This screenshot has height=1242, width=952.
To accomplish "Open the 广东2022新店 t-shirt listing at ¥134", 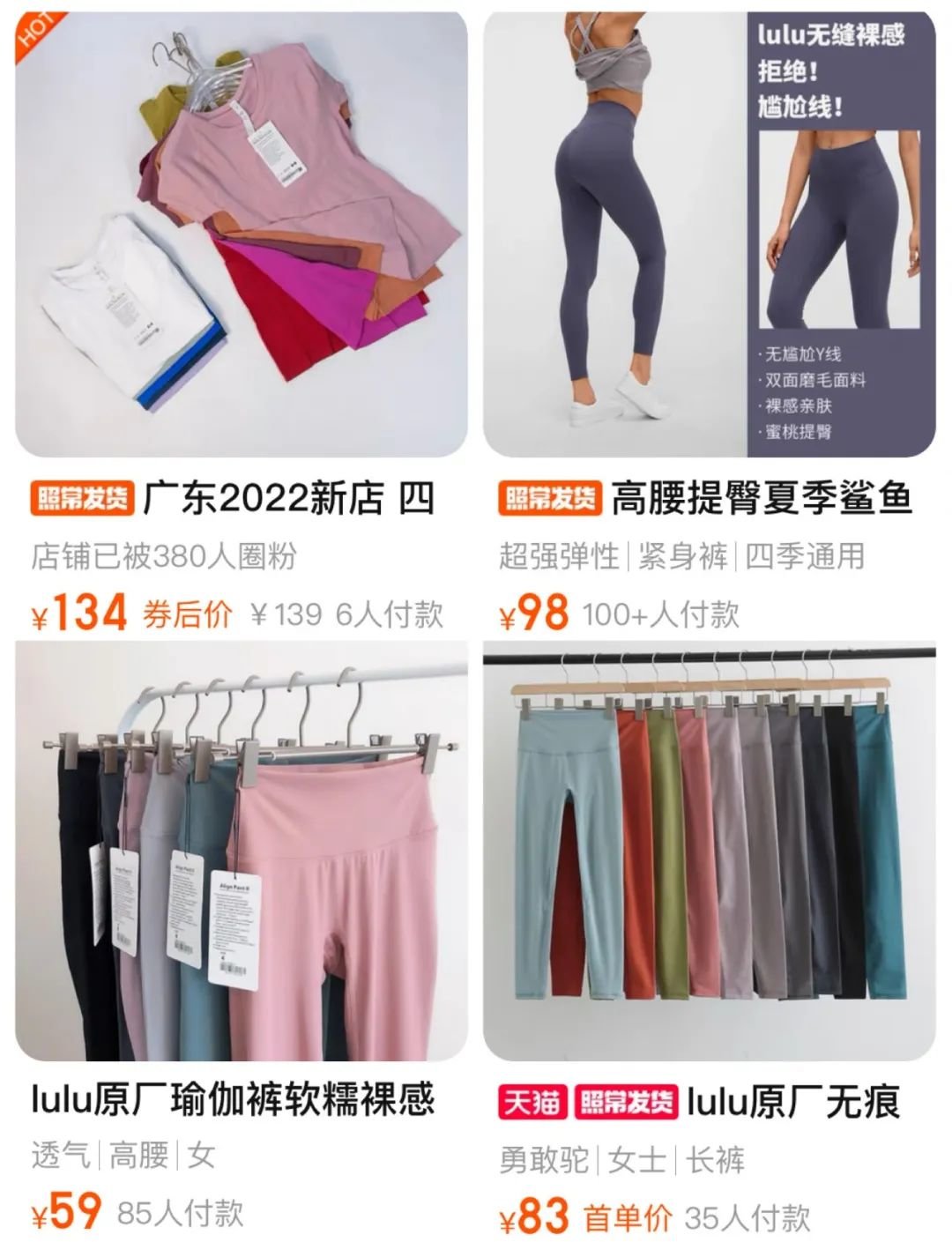I will [241, 234].
